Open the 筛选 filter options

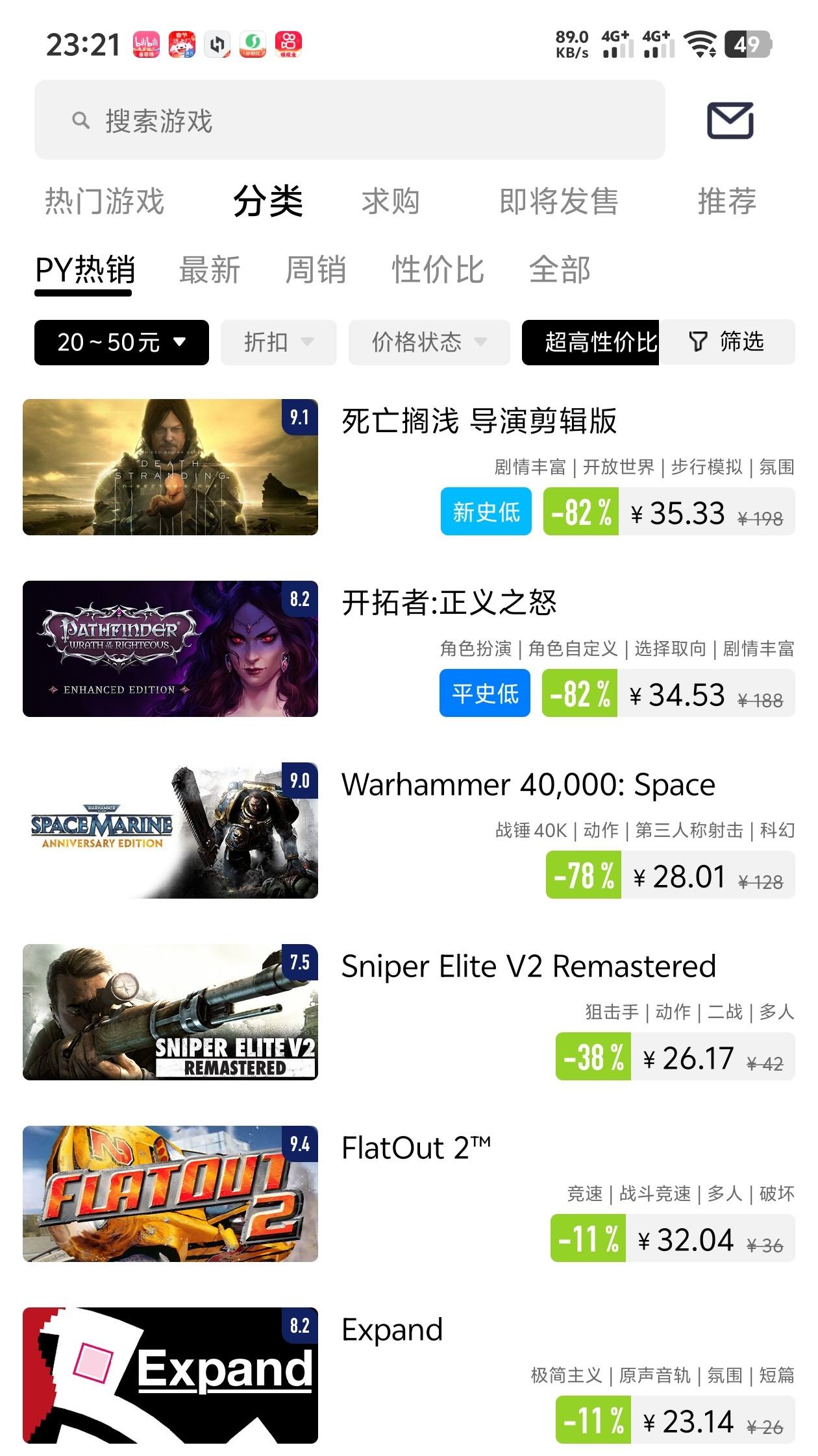pyautogui.click(x=727, y=342)
